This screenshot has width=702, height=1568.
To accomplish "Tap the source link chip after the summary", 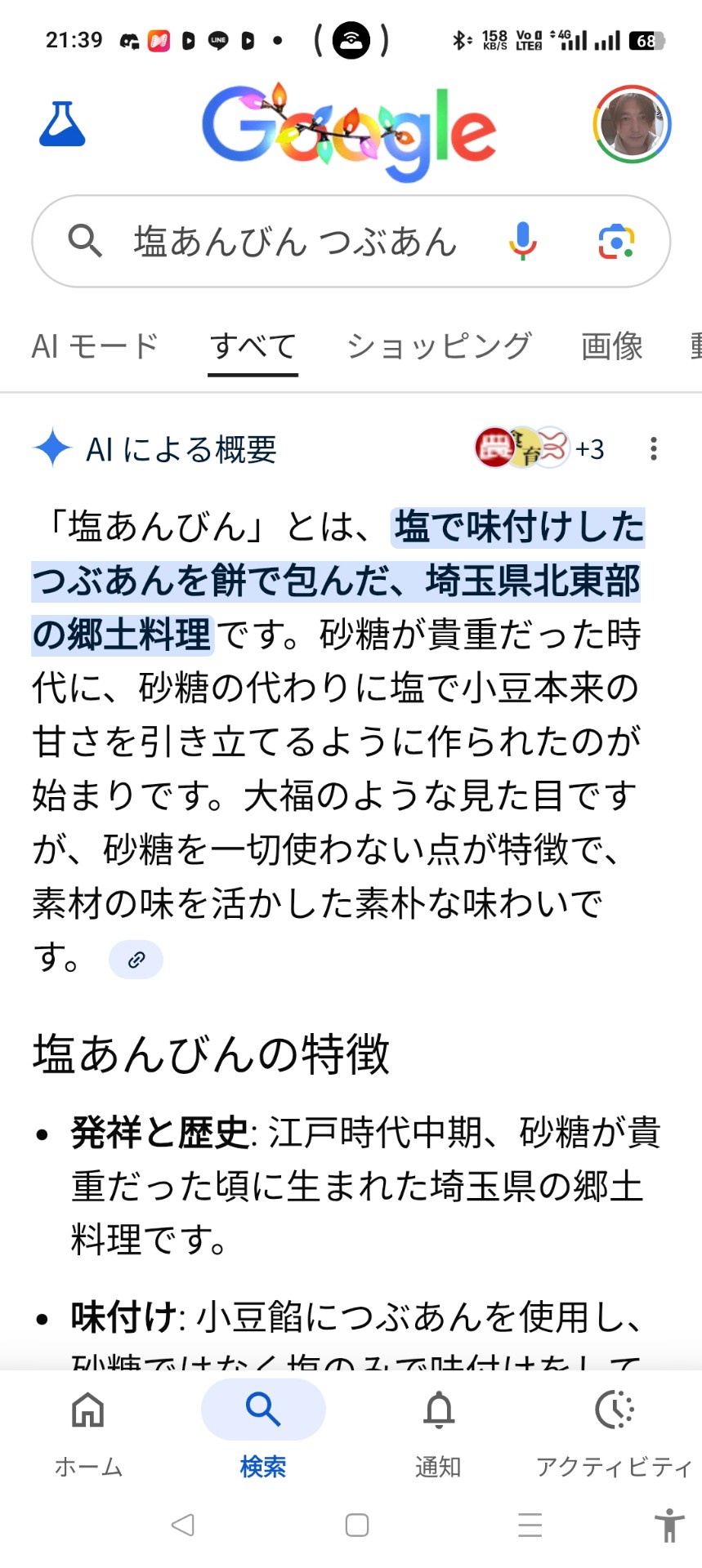I will coord(136,960).
